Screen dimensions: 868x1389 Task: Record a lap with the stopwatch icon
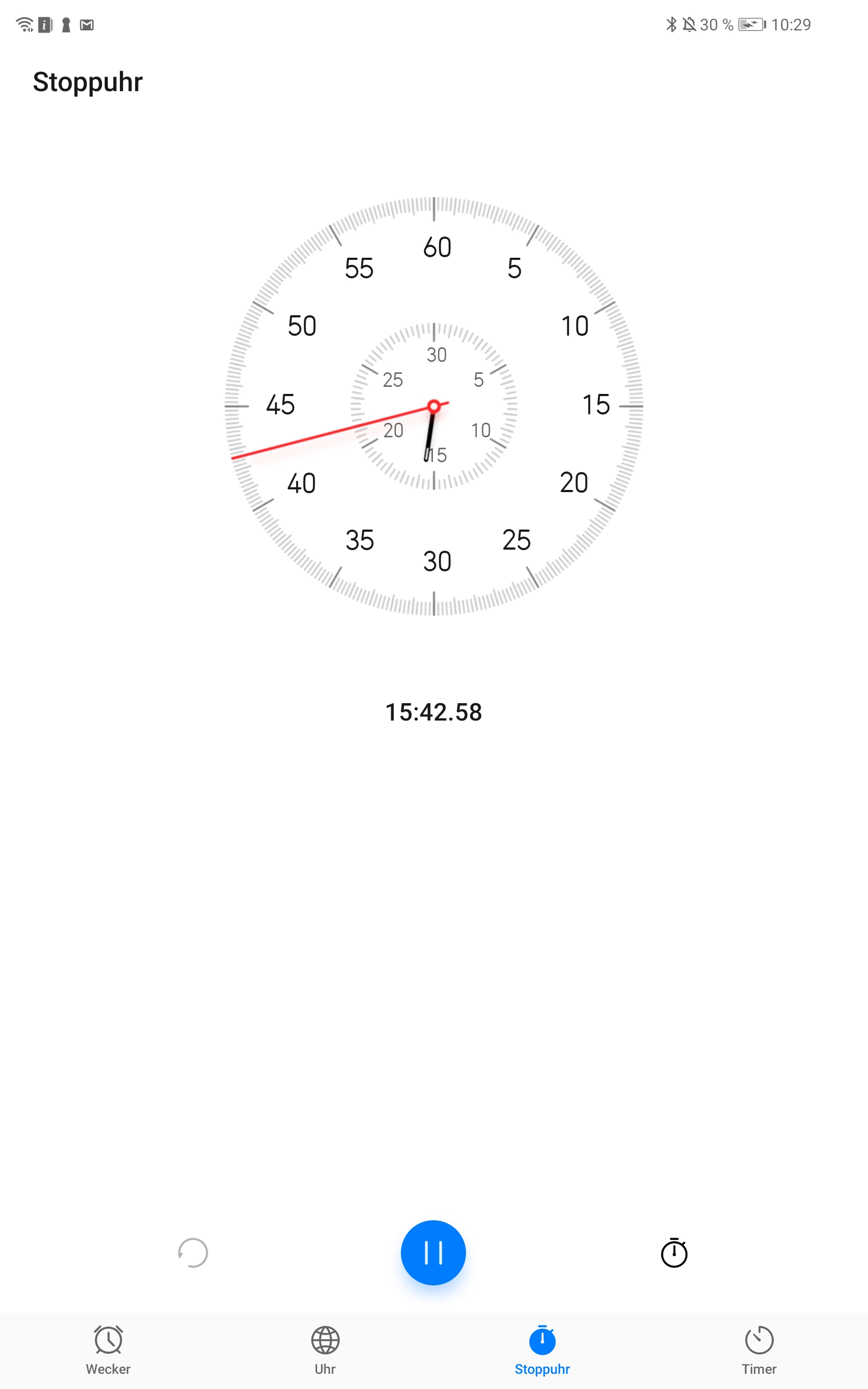[673, 1252]
